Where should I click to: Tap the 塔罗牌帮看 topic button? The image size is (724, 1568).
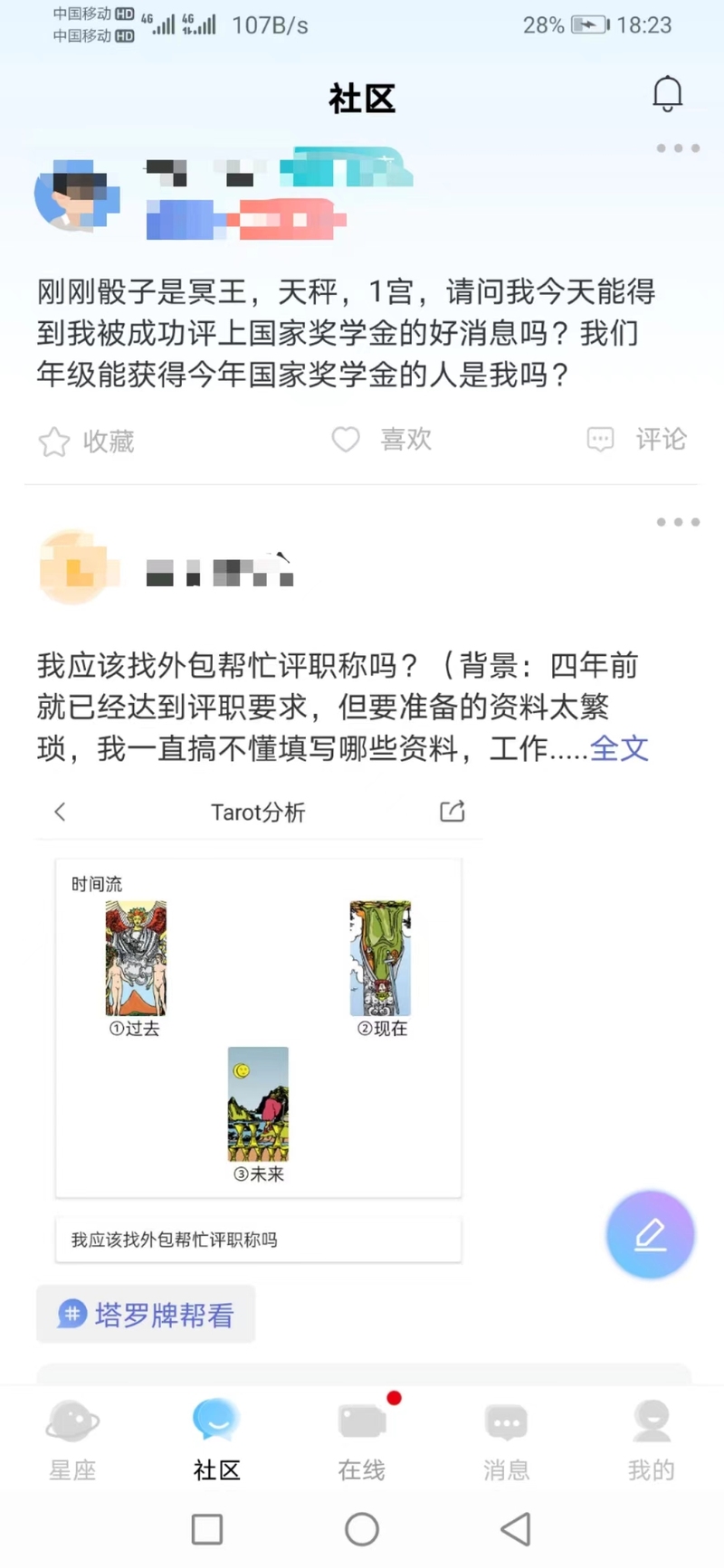146,1314
